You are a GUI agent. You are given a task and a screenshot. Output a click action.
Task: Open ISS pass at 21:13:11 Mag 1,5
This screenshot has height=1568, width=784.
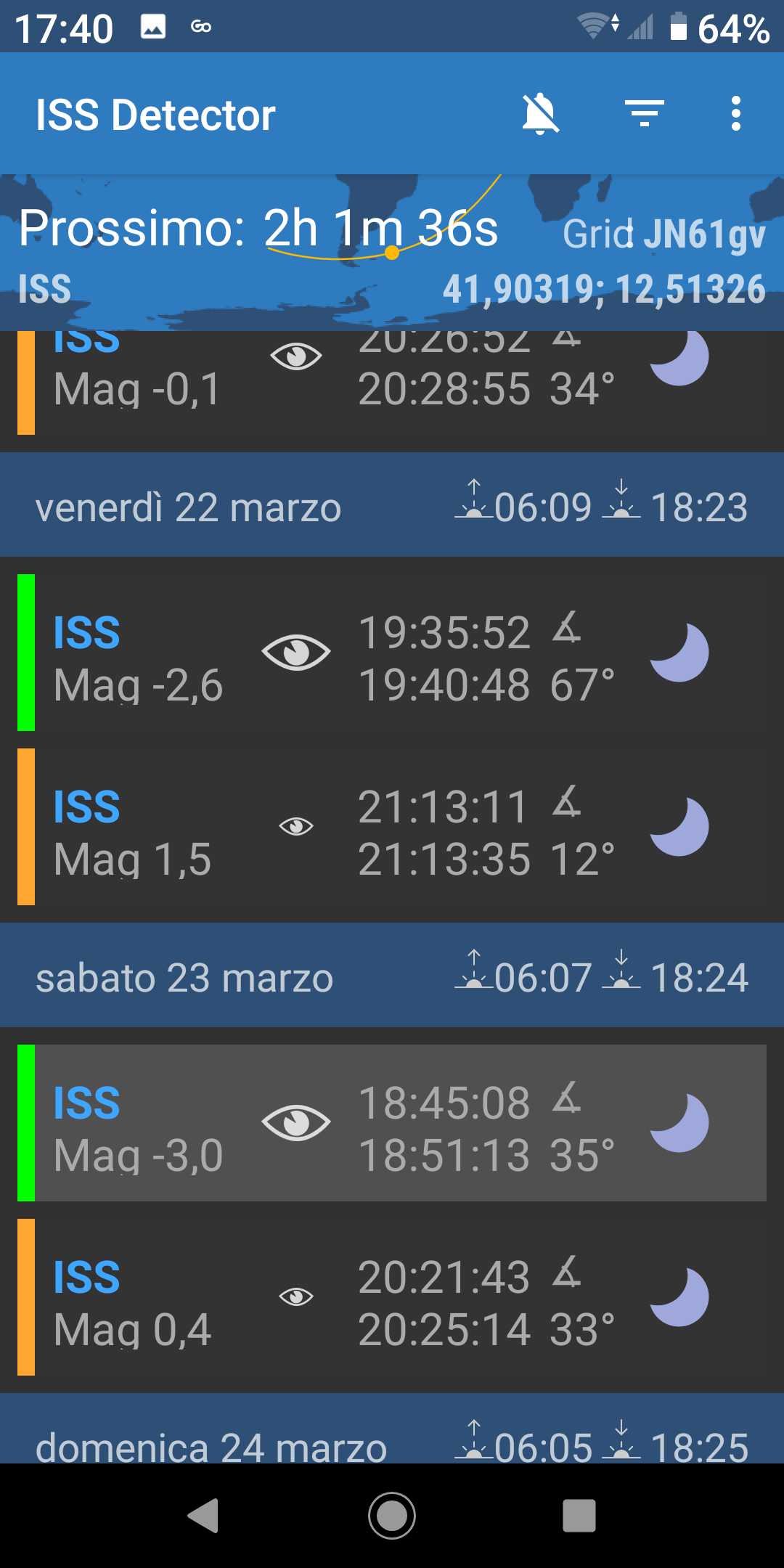click(392, 827)
